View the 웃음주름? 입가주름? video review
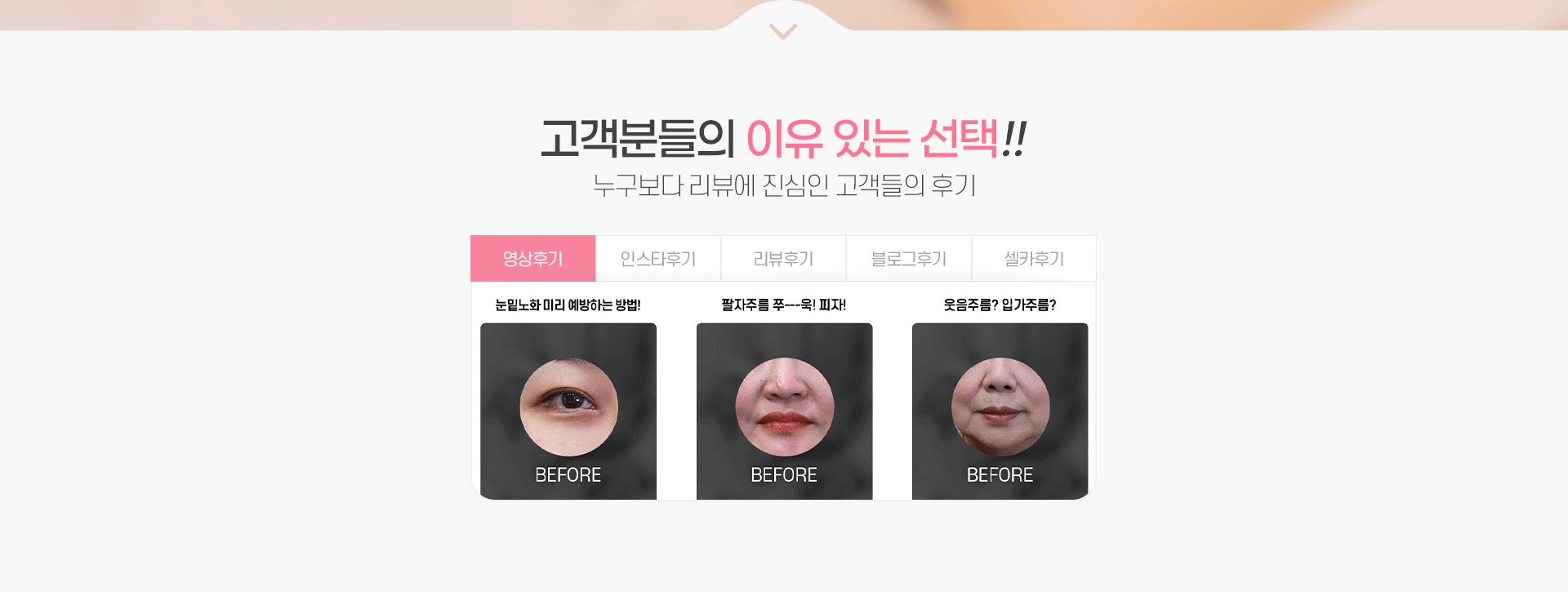The height and width of the screenshot is (592, 1568). [x=1000, y=411]
